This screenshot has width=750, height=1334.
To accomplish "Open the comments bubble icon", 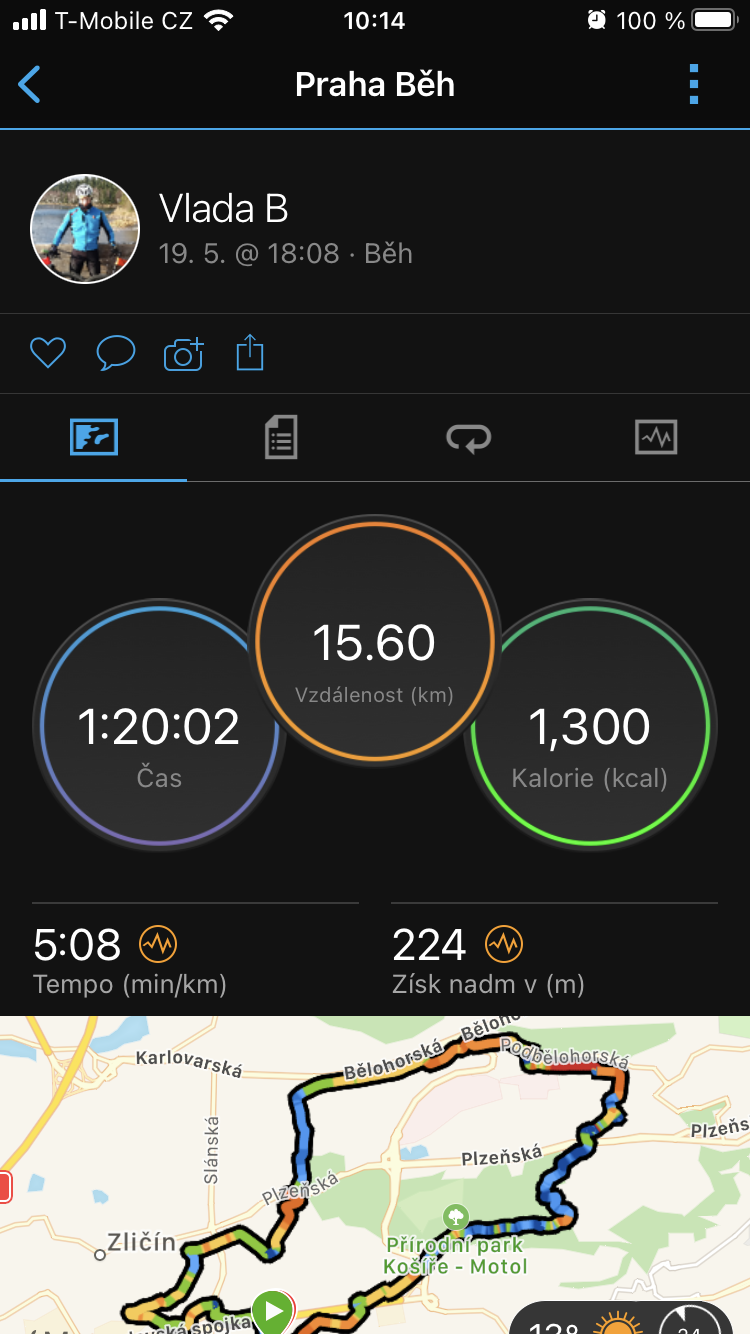I will (116, 353).
